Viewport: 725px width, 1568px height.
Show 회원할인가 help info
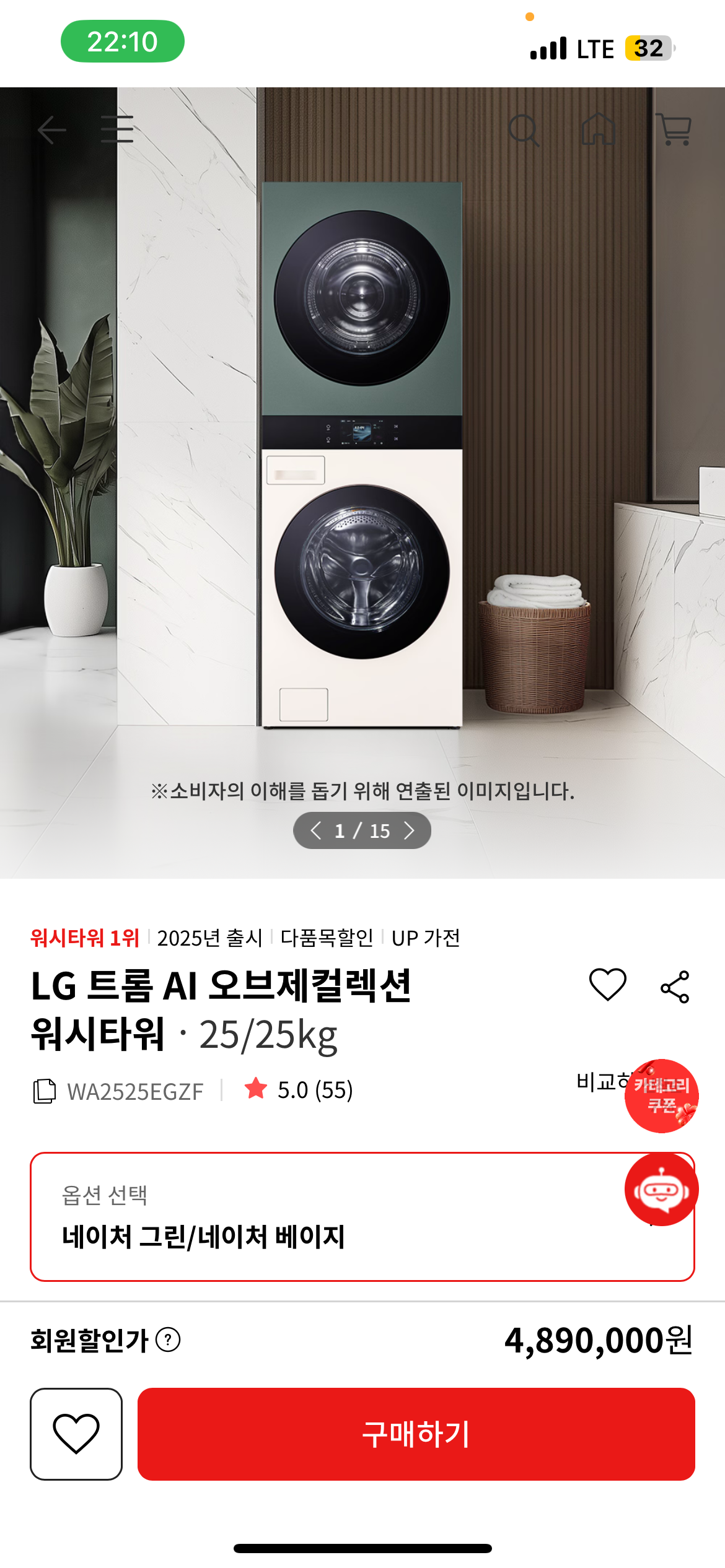(x=168, y=1340)
